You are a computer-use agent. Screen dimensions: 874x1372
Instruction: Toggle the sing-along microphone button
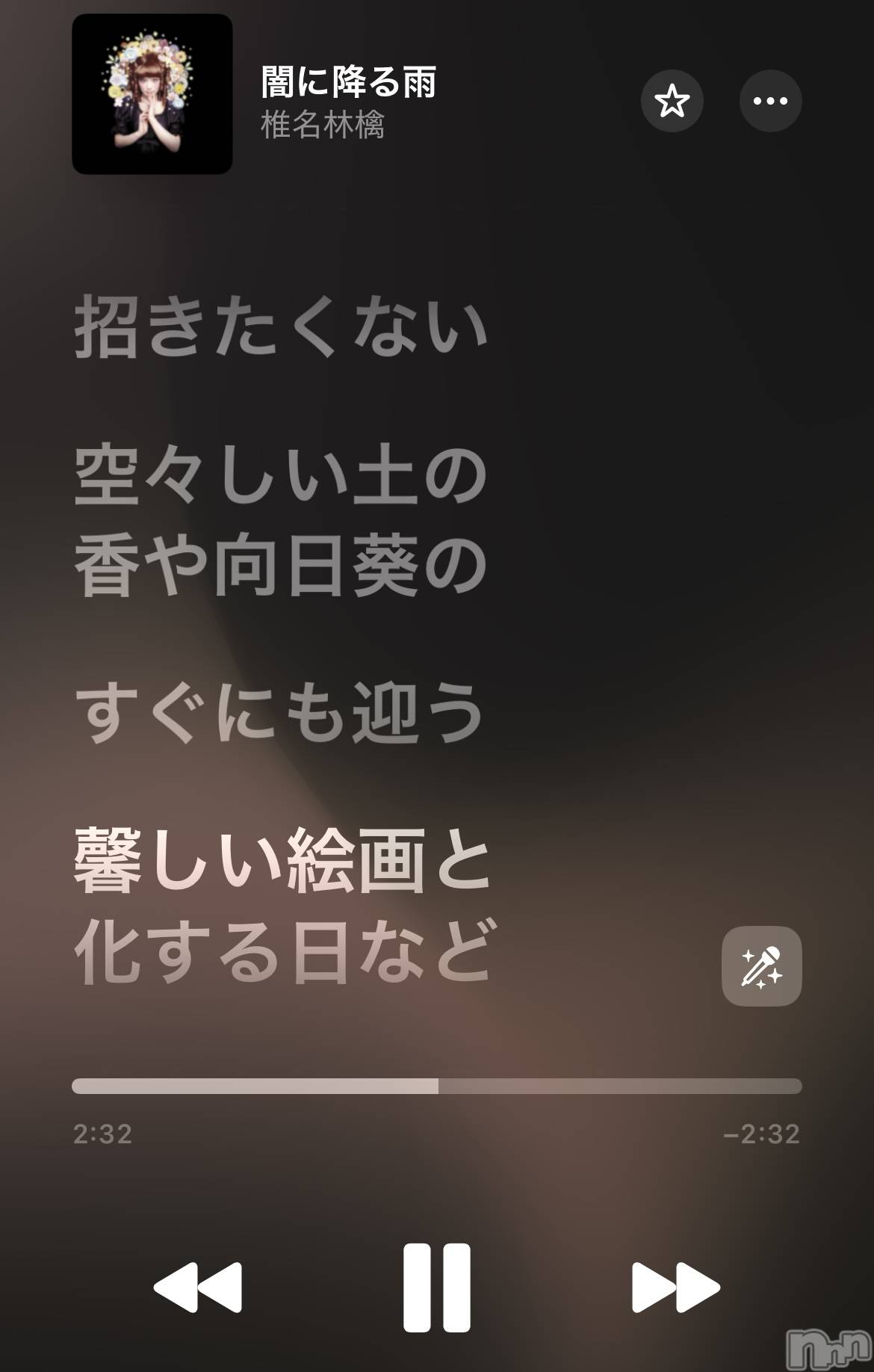(x=761, y=965)
